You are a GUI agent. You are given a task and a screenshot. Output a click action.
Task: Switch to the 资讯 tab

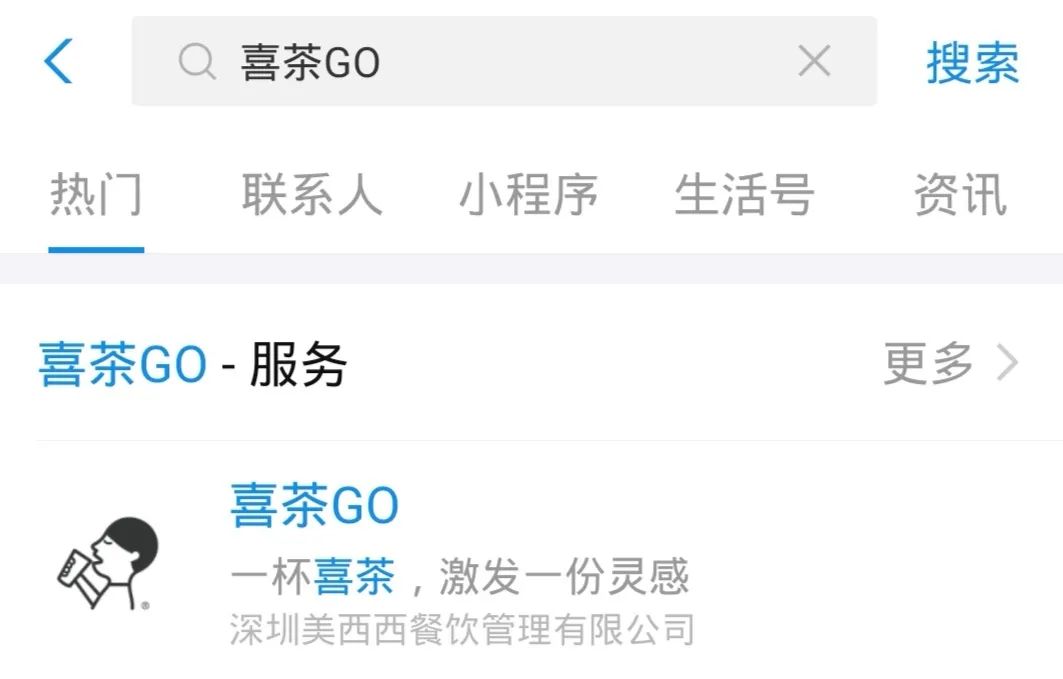(959, 194)
